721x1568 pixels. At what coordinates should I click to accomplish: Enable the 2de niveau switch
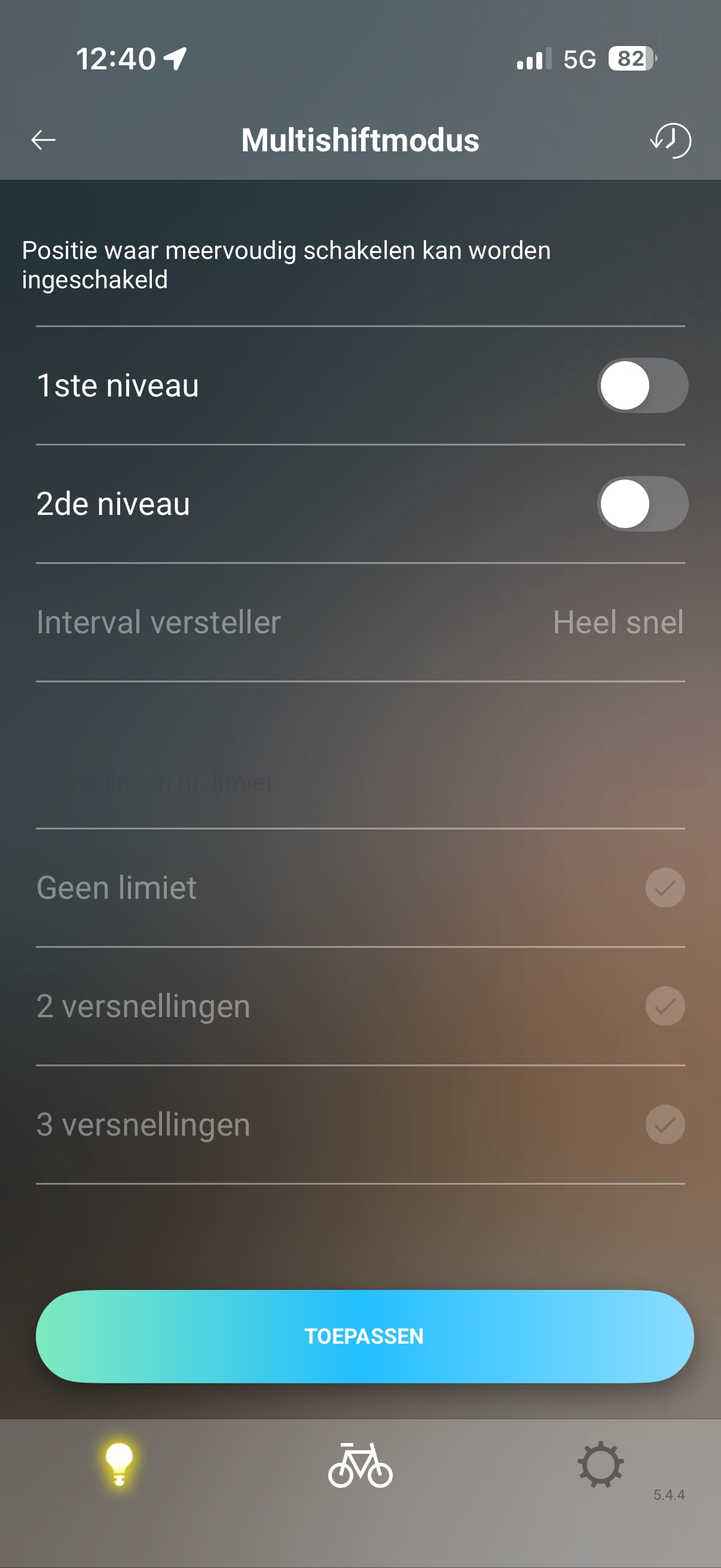(641, 504)
